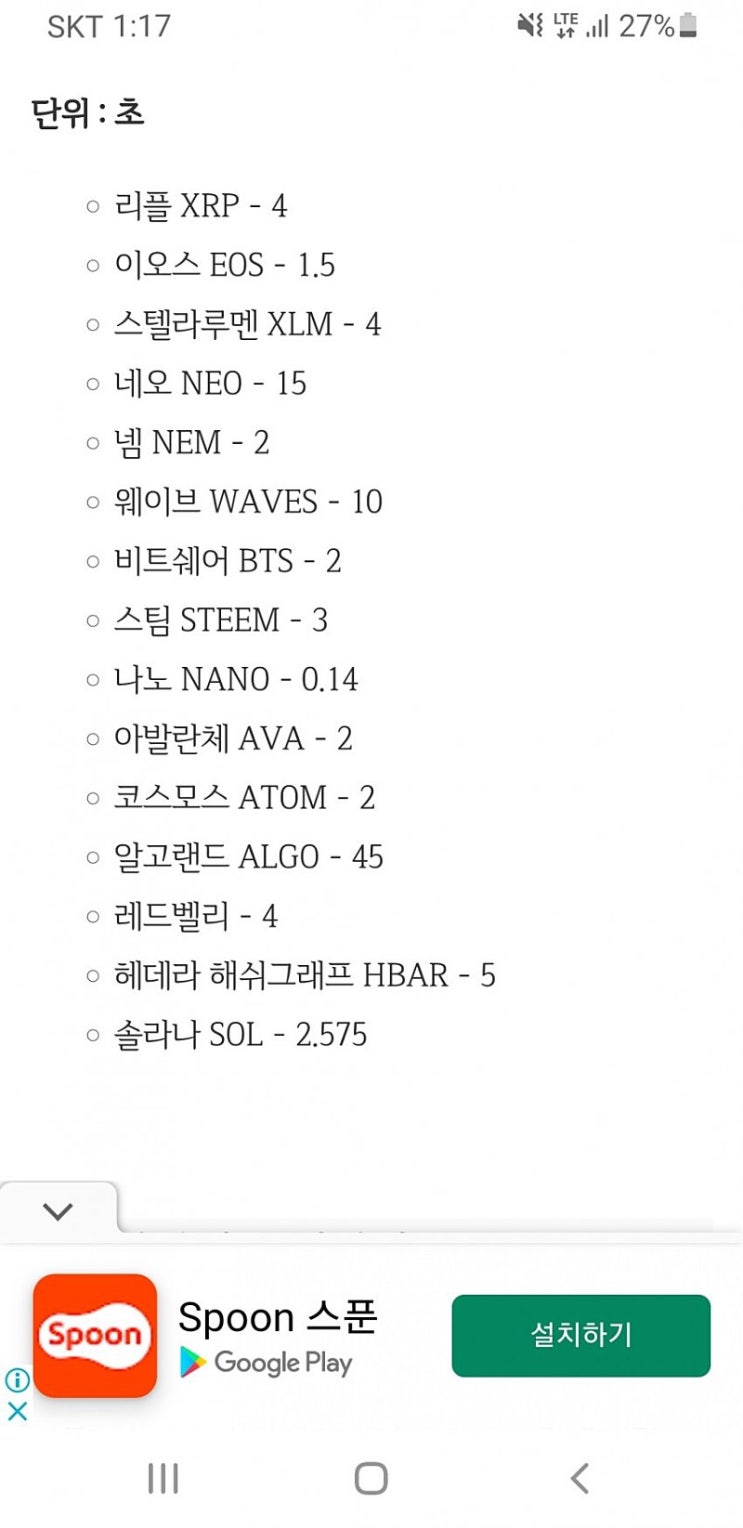This screenshot has height=1528, width=743.
Task: Collapse the ad banner with the chevron
Action: (57, 1210)
